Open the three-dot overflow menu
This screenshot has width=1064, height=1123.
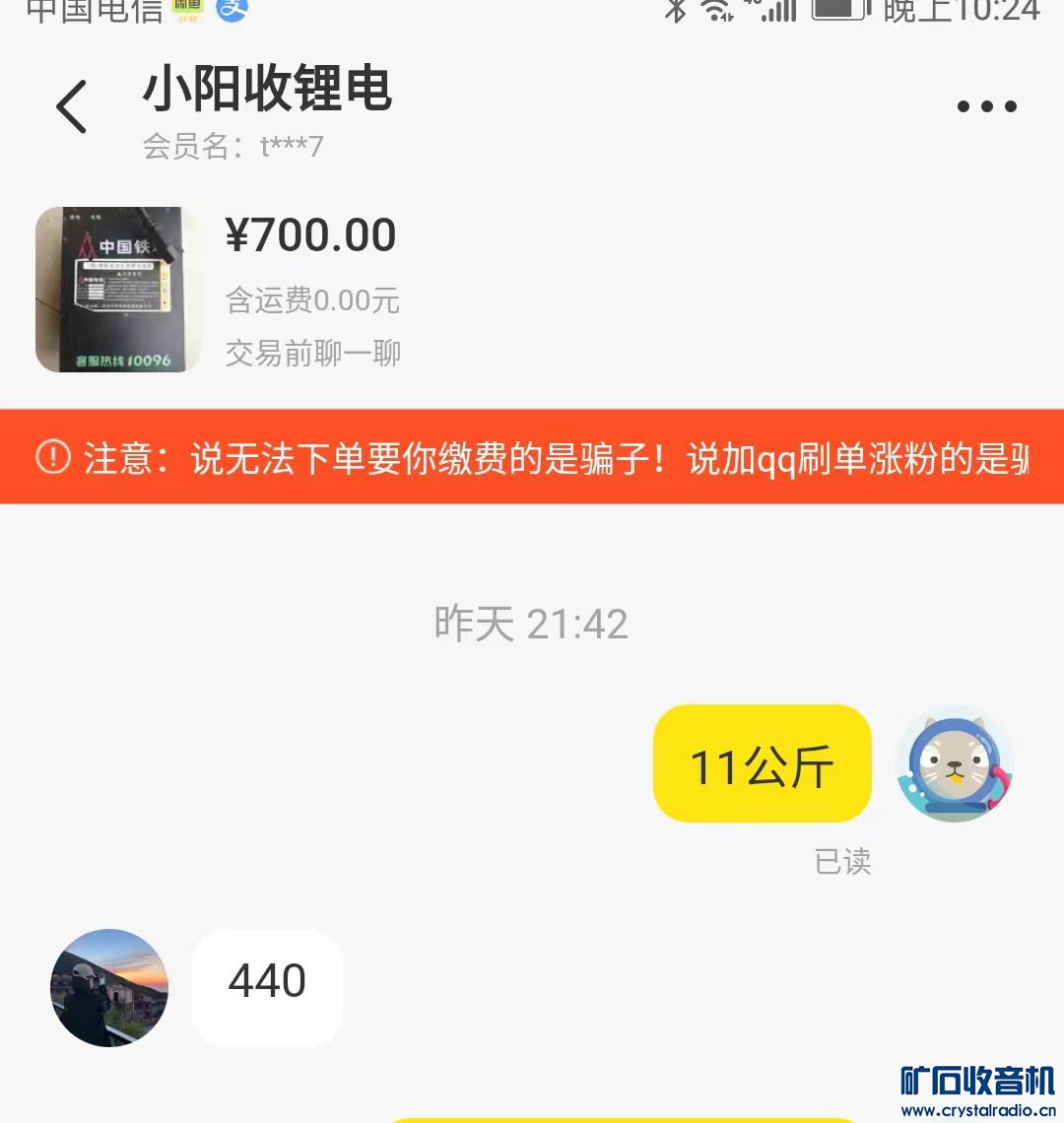(986, 106)
